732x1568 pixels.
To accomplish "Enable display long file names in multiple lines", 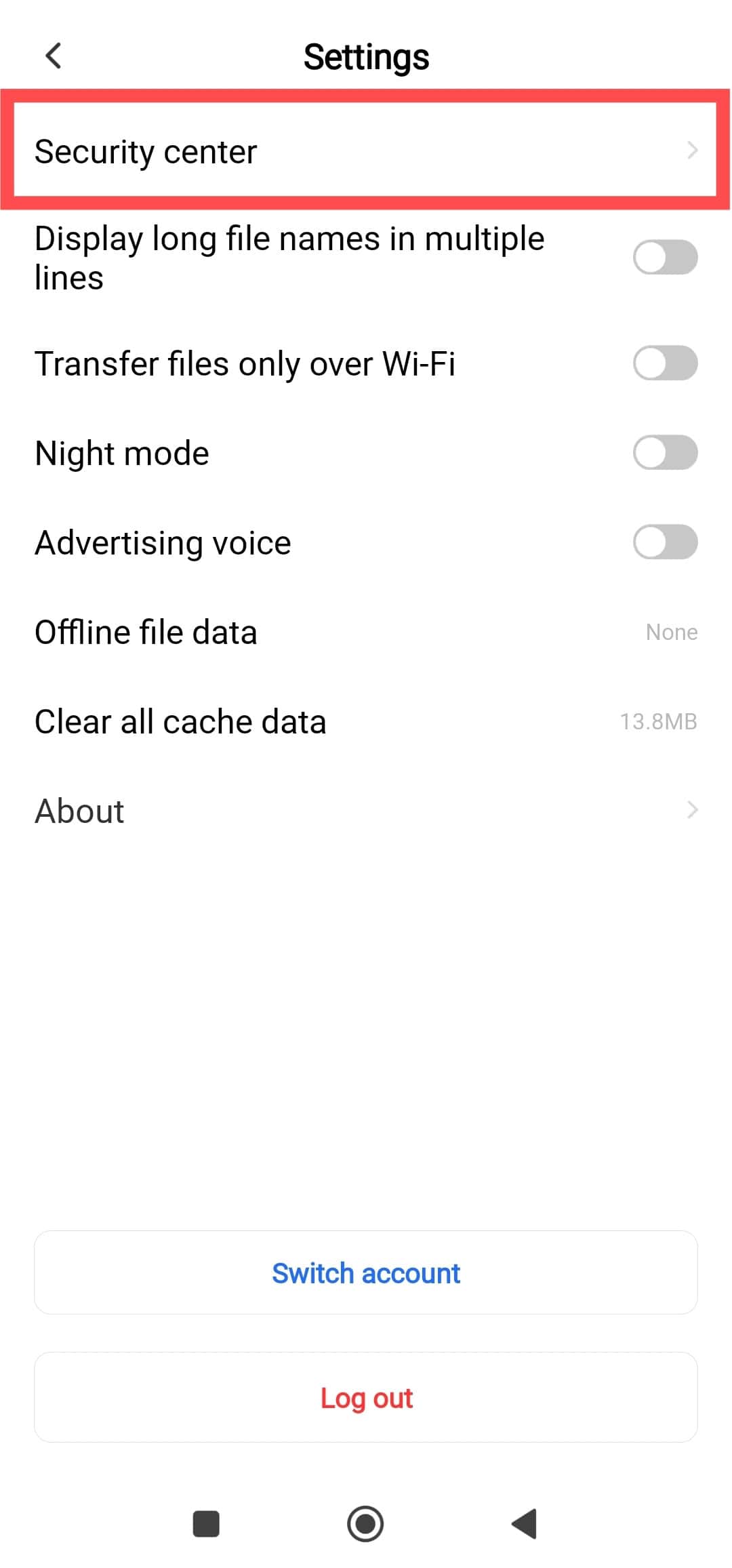I will pos(665,258).
